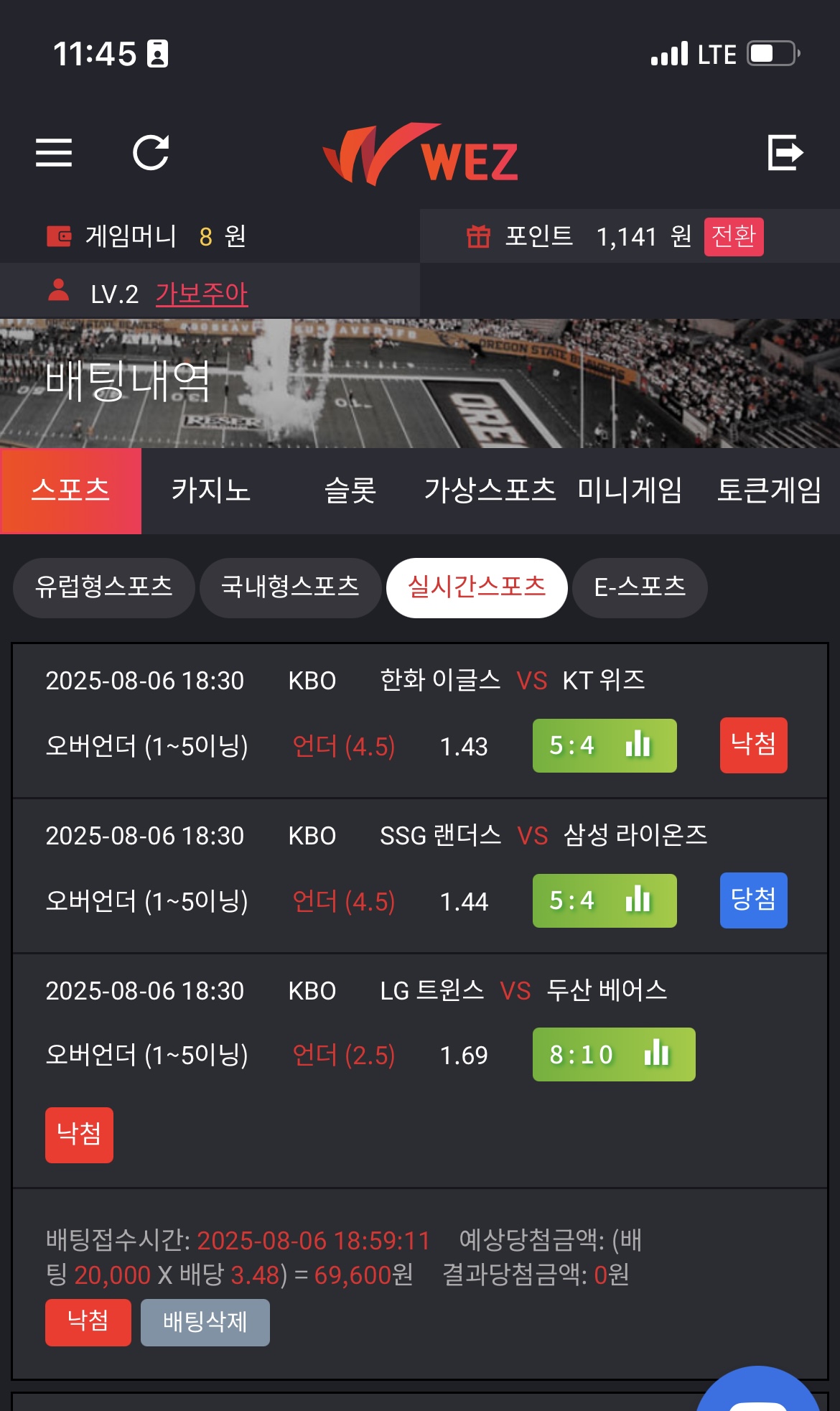
Task: Select the 유럽형스포츠 chip
Action: (104, 587)
